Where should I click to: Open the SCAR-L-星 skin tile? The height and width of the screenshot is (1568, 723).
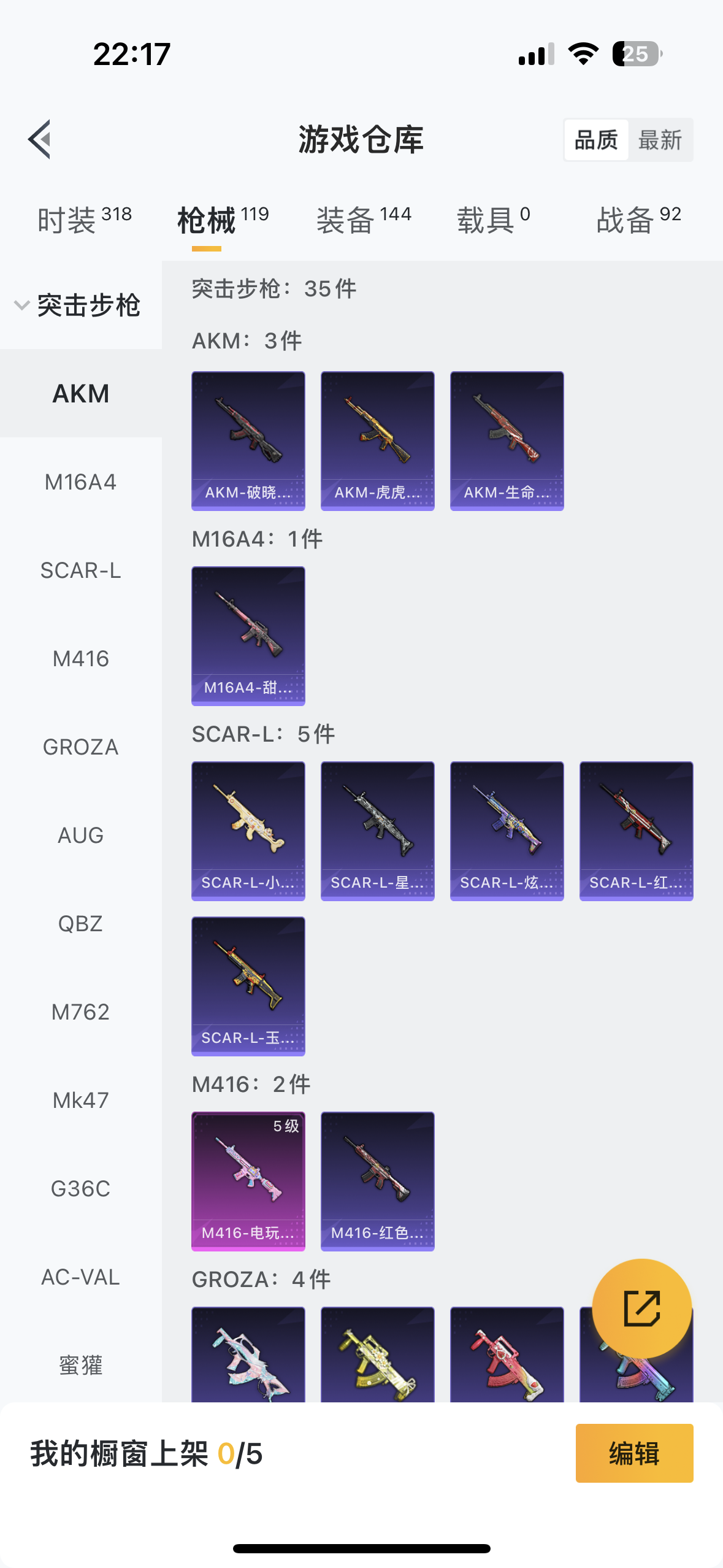tap(377, 831)
